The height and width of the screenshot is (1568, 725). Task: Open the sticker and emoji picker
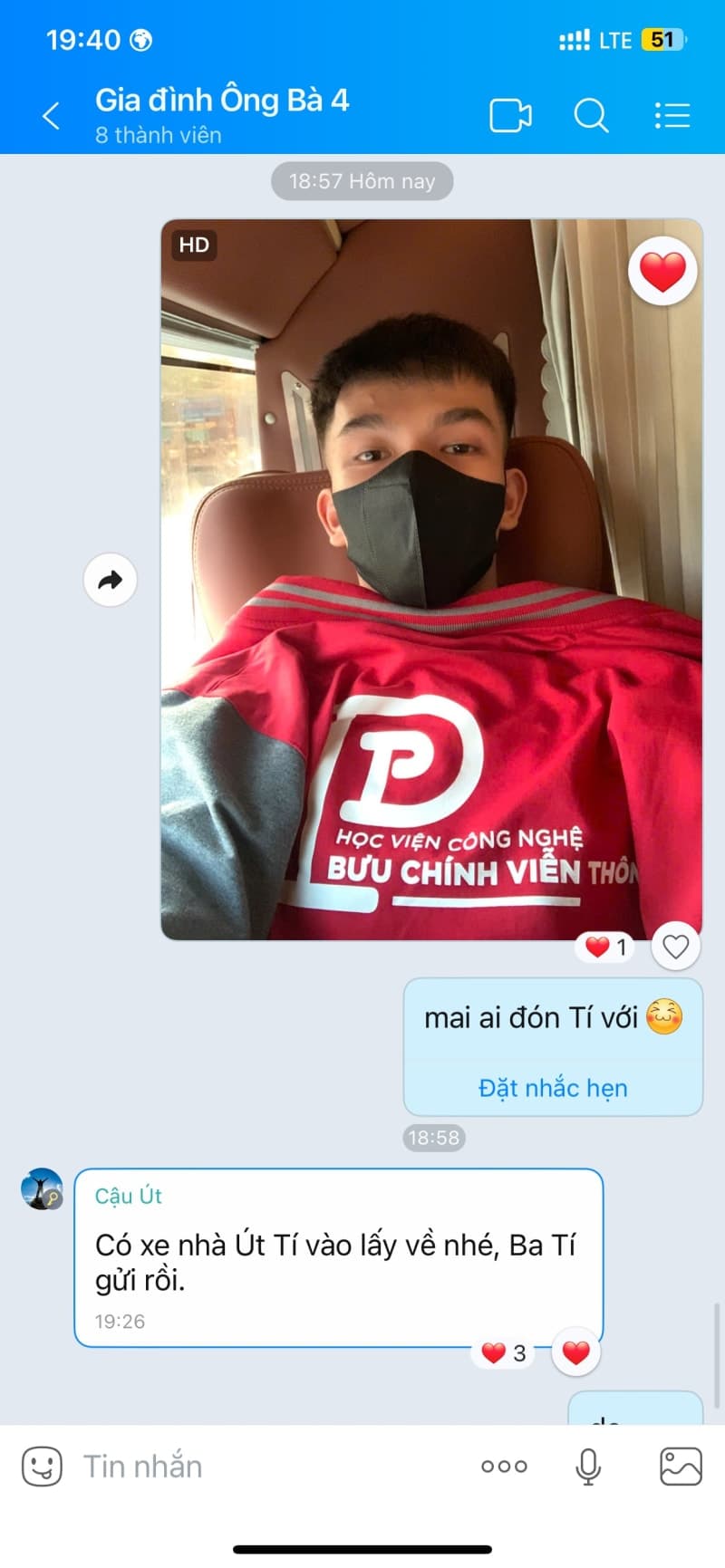(x=42, y=1466)
